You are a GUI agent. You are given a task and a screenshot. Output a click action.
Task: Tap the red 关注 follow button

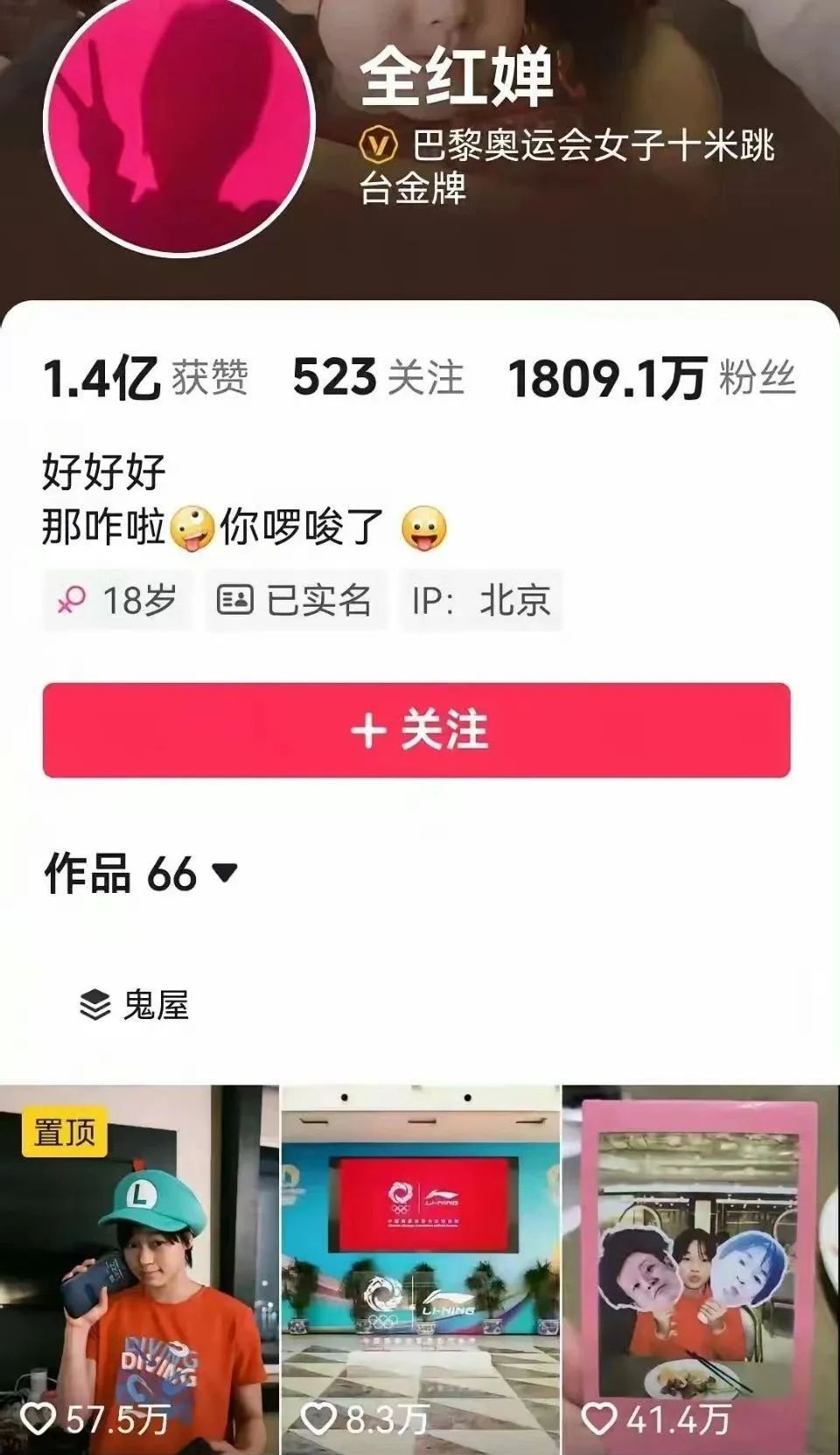[416, 730]
